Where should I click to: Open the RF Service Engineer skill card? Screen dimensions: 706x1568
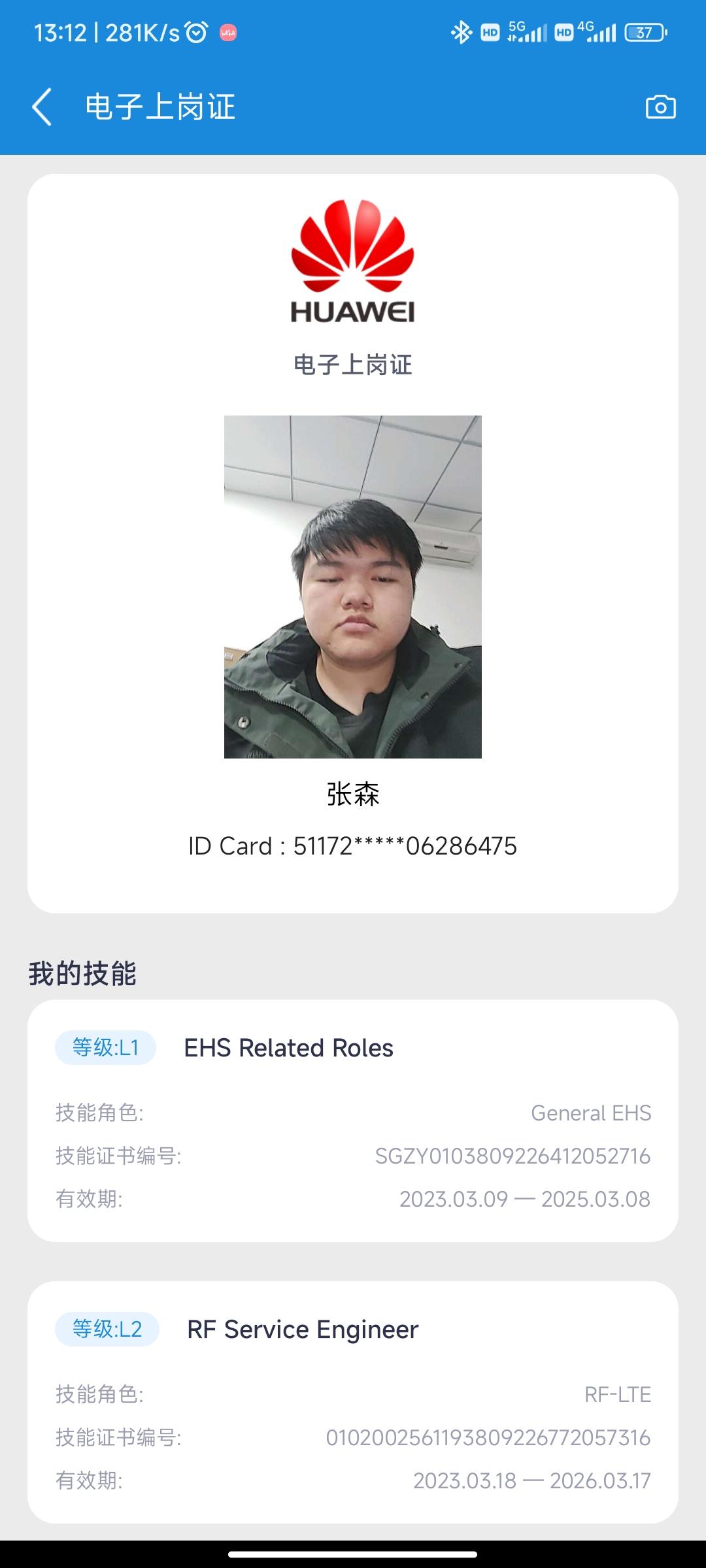(353, 1402)
